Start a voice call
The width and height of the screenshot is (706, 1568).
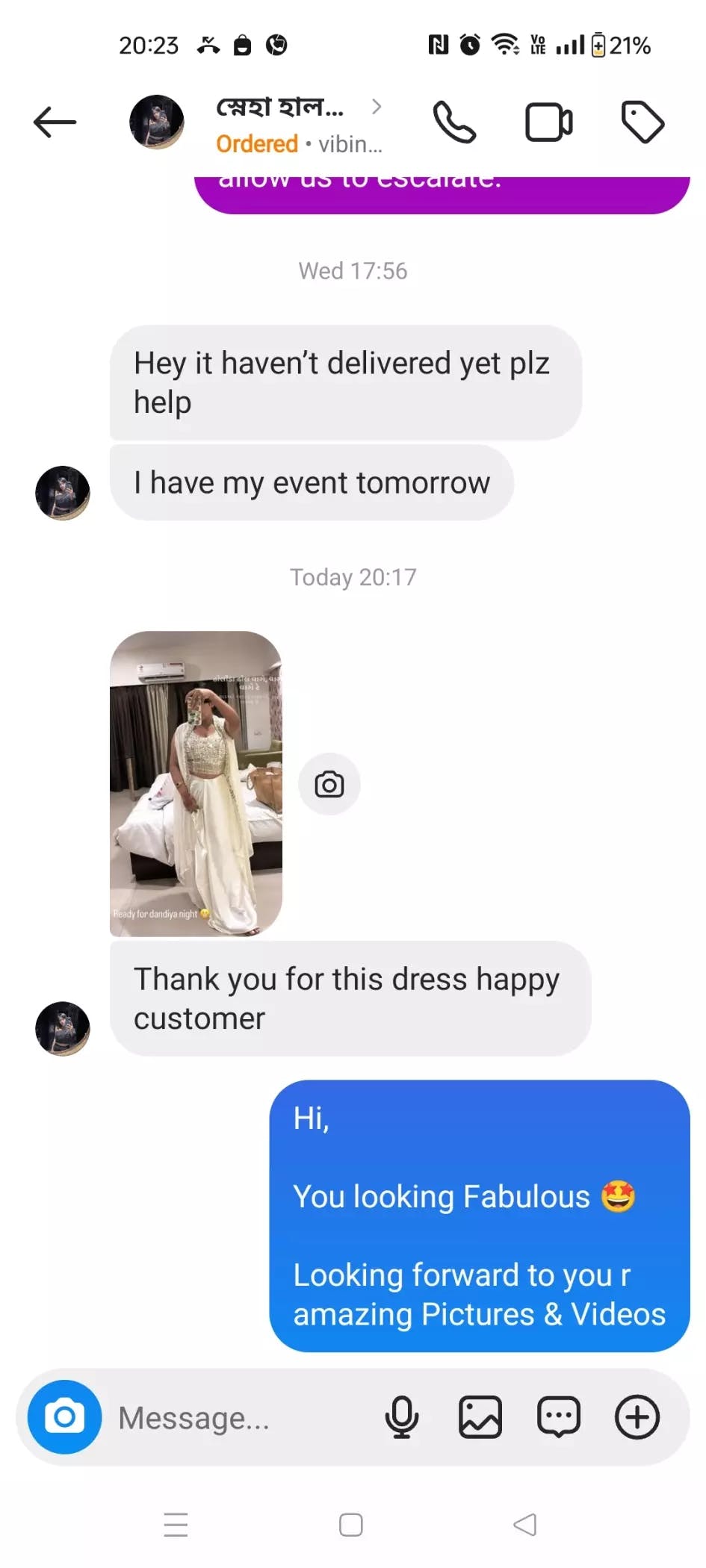454,122
